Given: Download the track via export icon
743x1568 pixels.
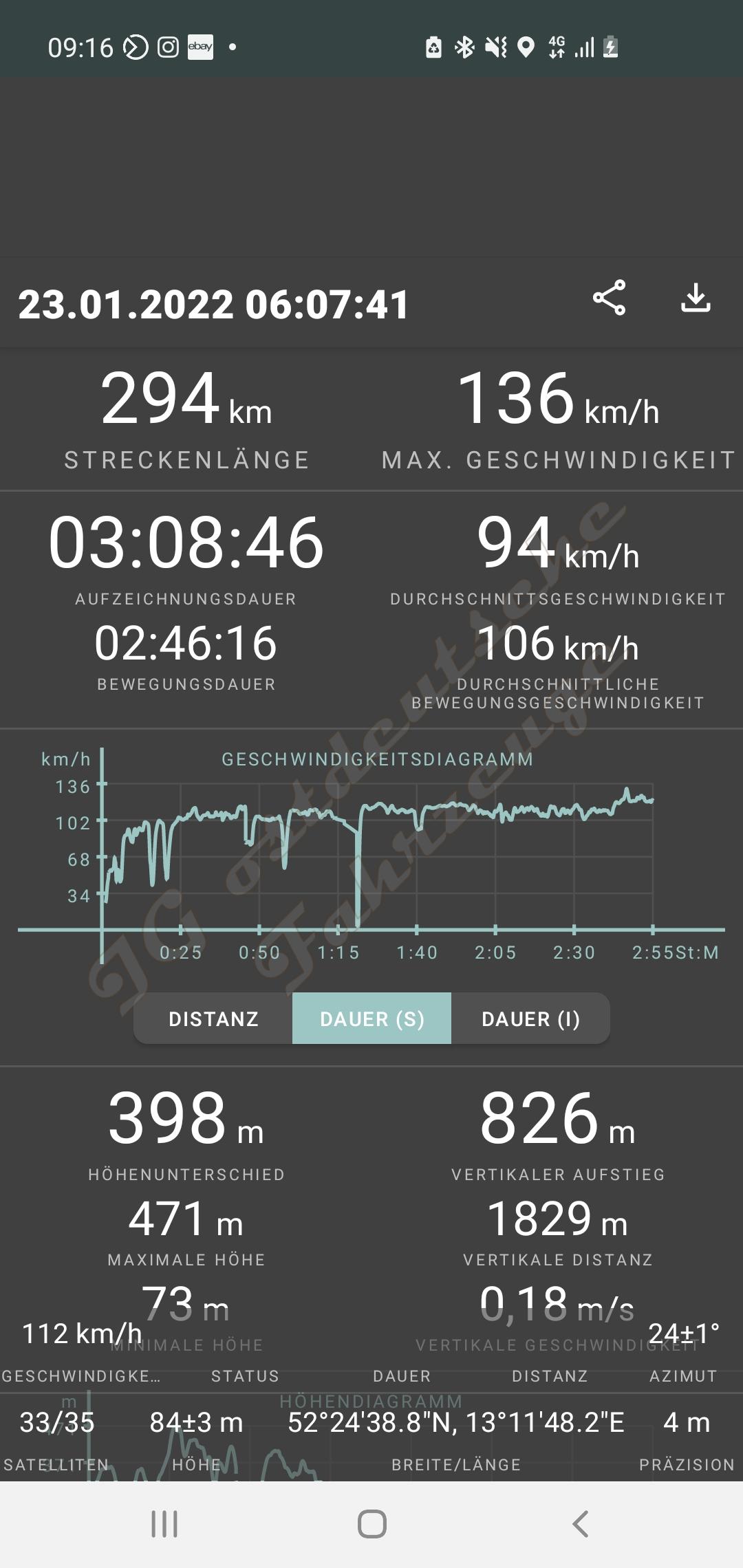Looking at the screenshot, I should click(696, 298).
